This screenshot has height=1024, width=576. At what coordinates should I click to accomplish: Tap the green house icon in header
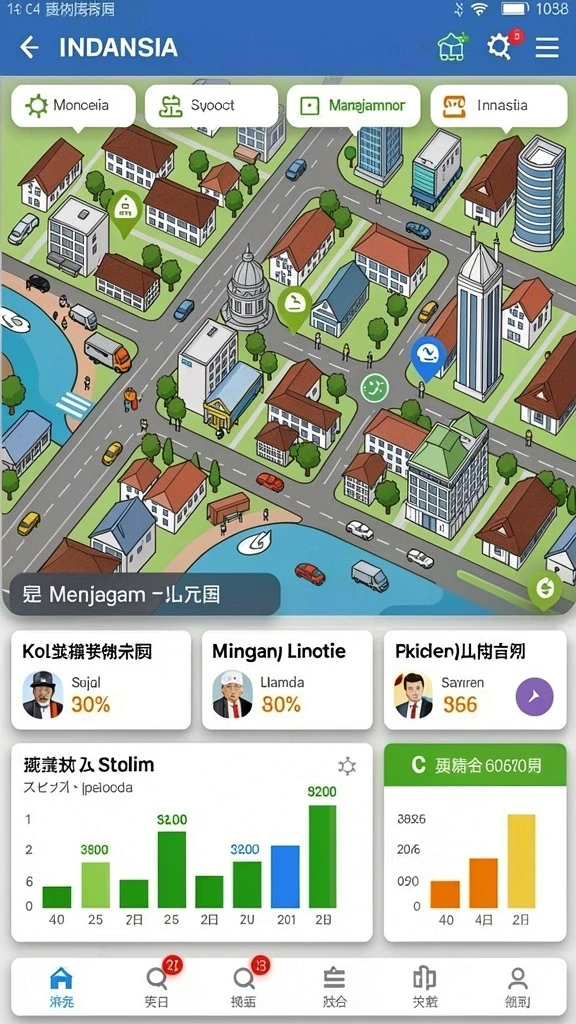tap(452, 47)
